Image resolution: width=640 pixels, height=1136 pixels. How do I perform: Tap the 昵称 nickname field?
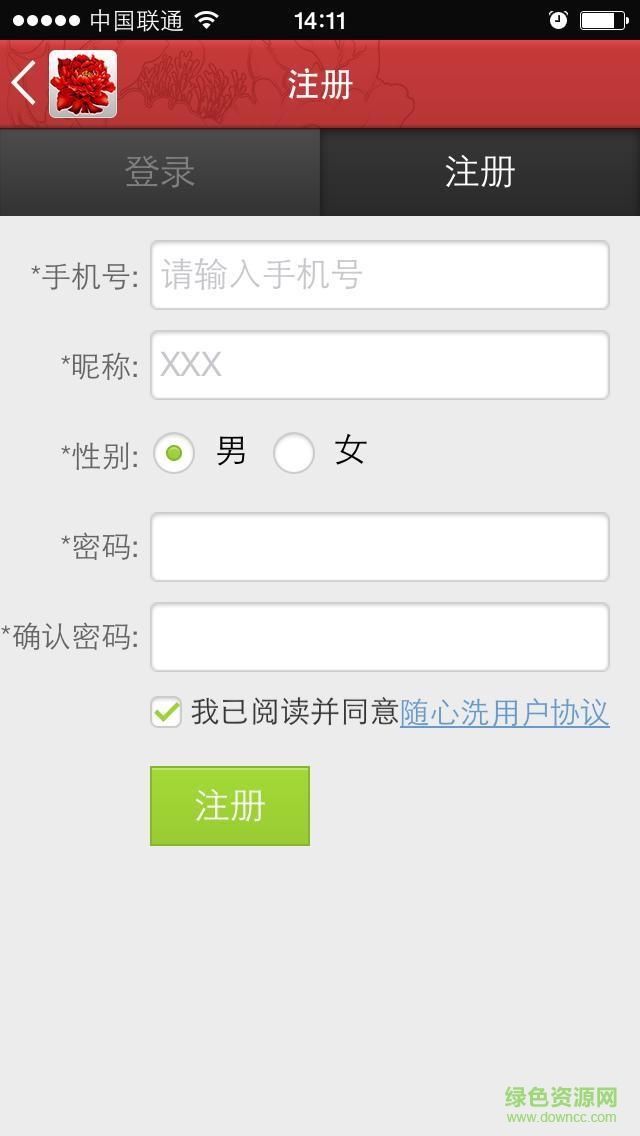[380, 365]
